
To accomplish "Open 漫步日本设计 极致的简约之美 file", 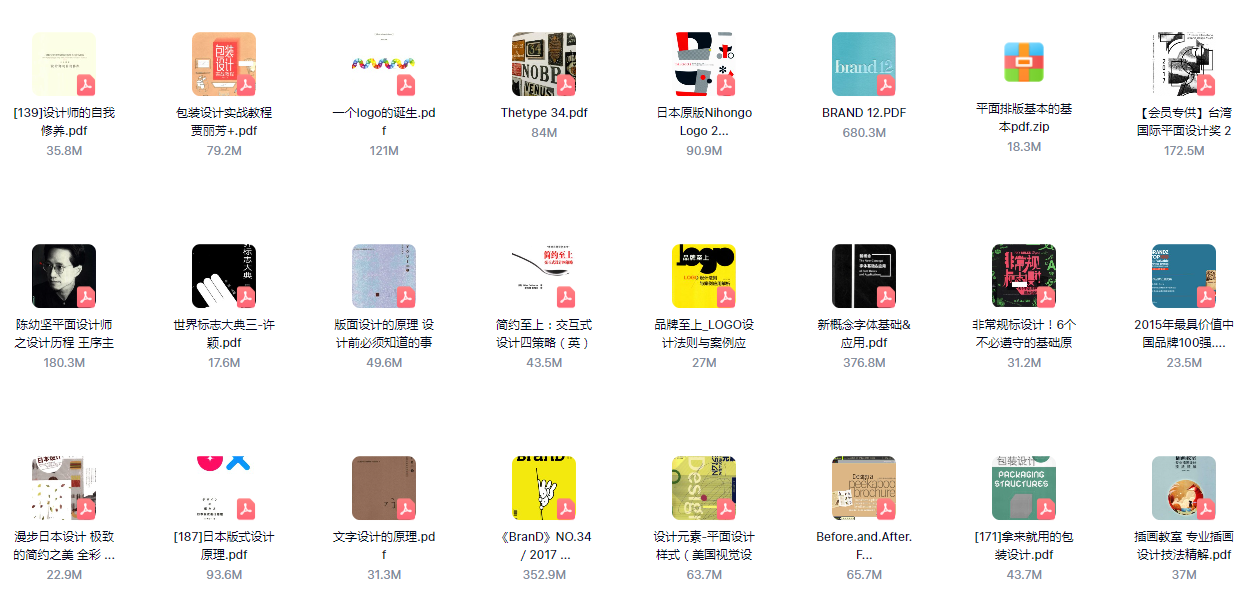I will 64,488.
